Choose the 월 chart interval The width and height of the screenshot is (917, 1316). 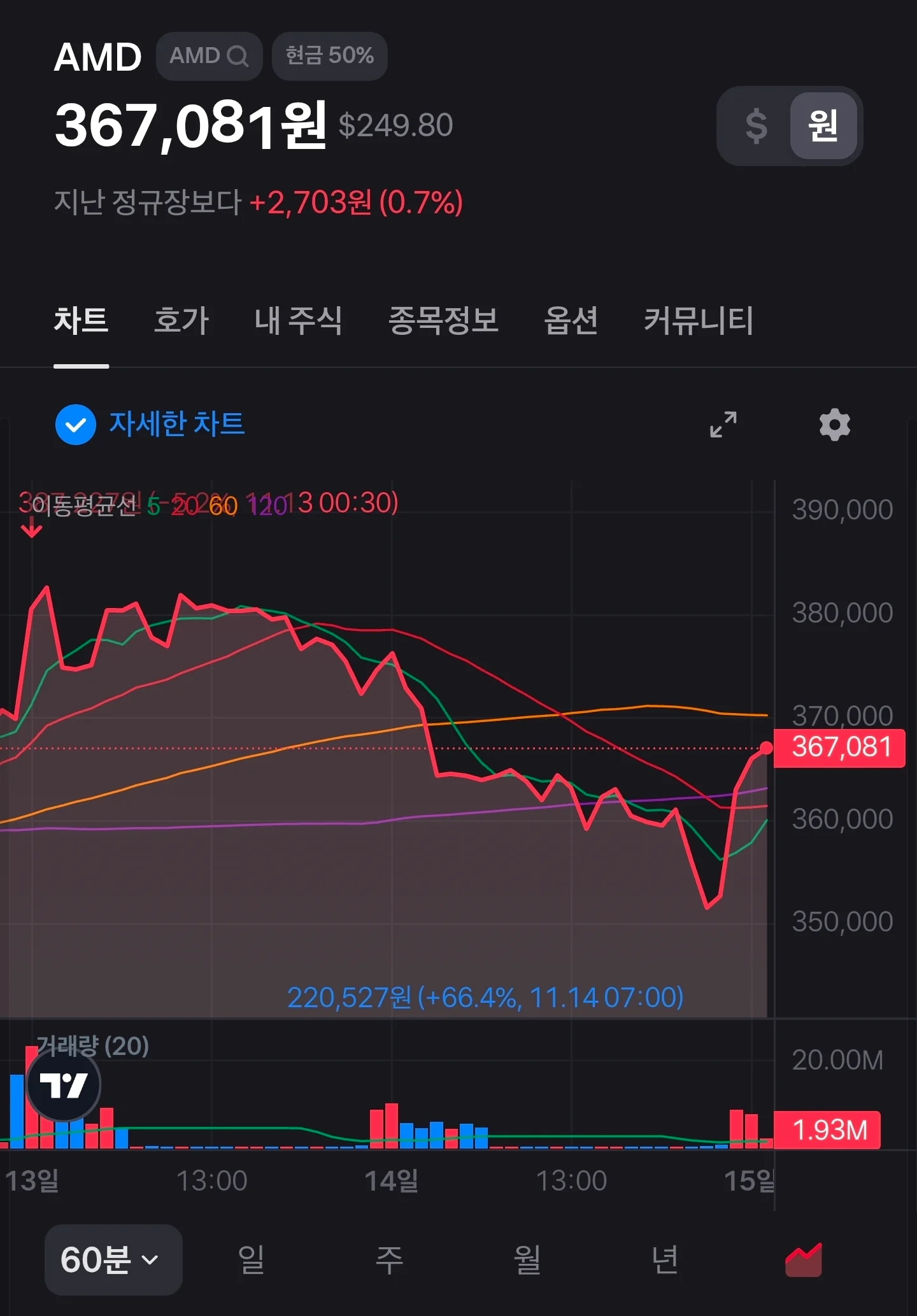pos(527,1259)
